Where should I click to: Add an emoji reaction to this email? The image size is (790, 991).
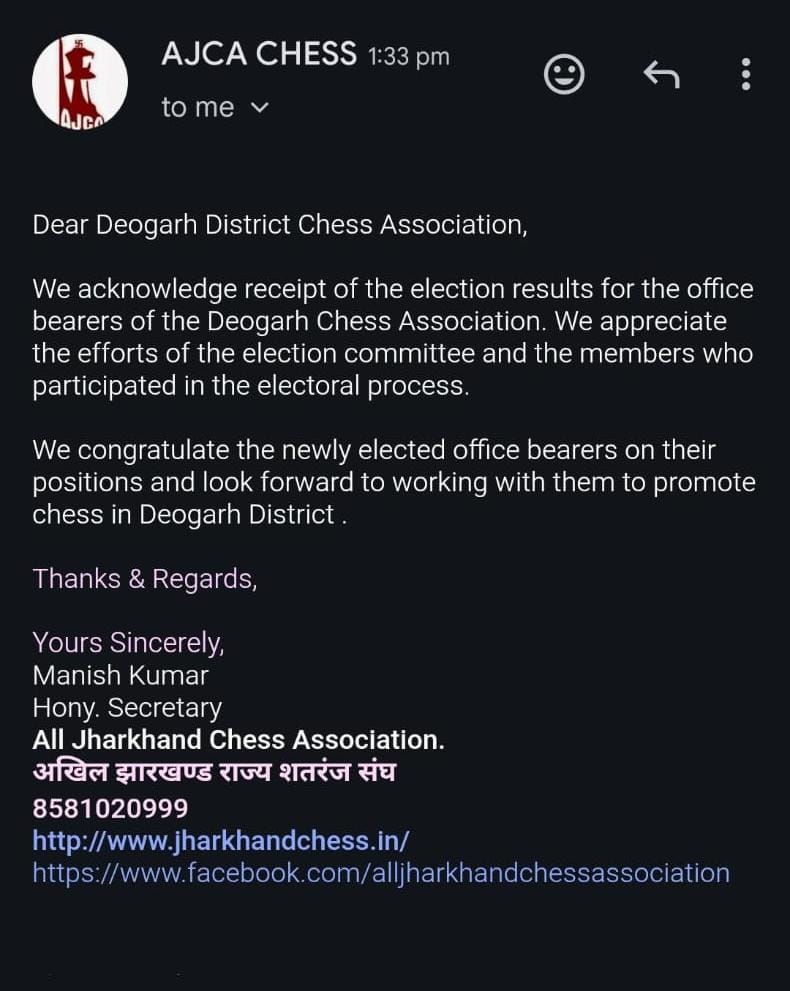[564, 75]
